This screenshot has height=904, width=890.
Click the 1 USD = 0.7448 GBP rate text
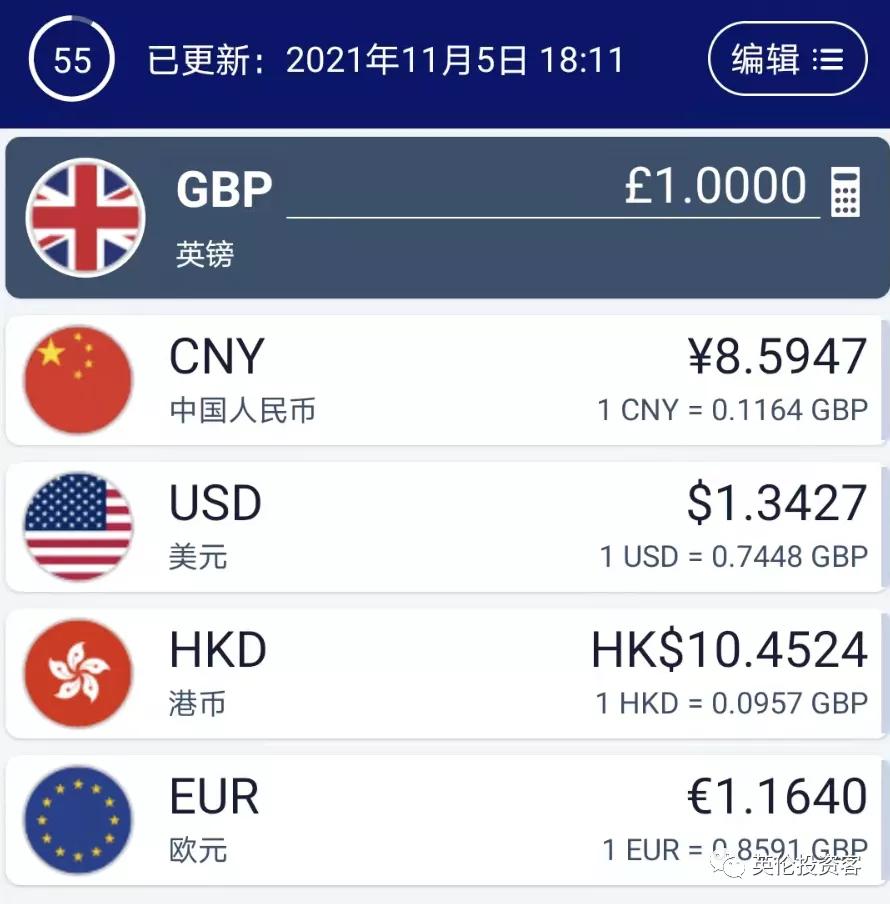click(x=733, y=556)
